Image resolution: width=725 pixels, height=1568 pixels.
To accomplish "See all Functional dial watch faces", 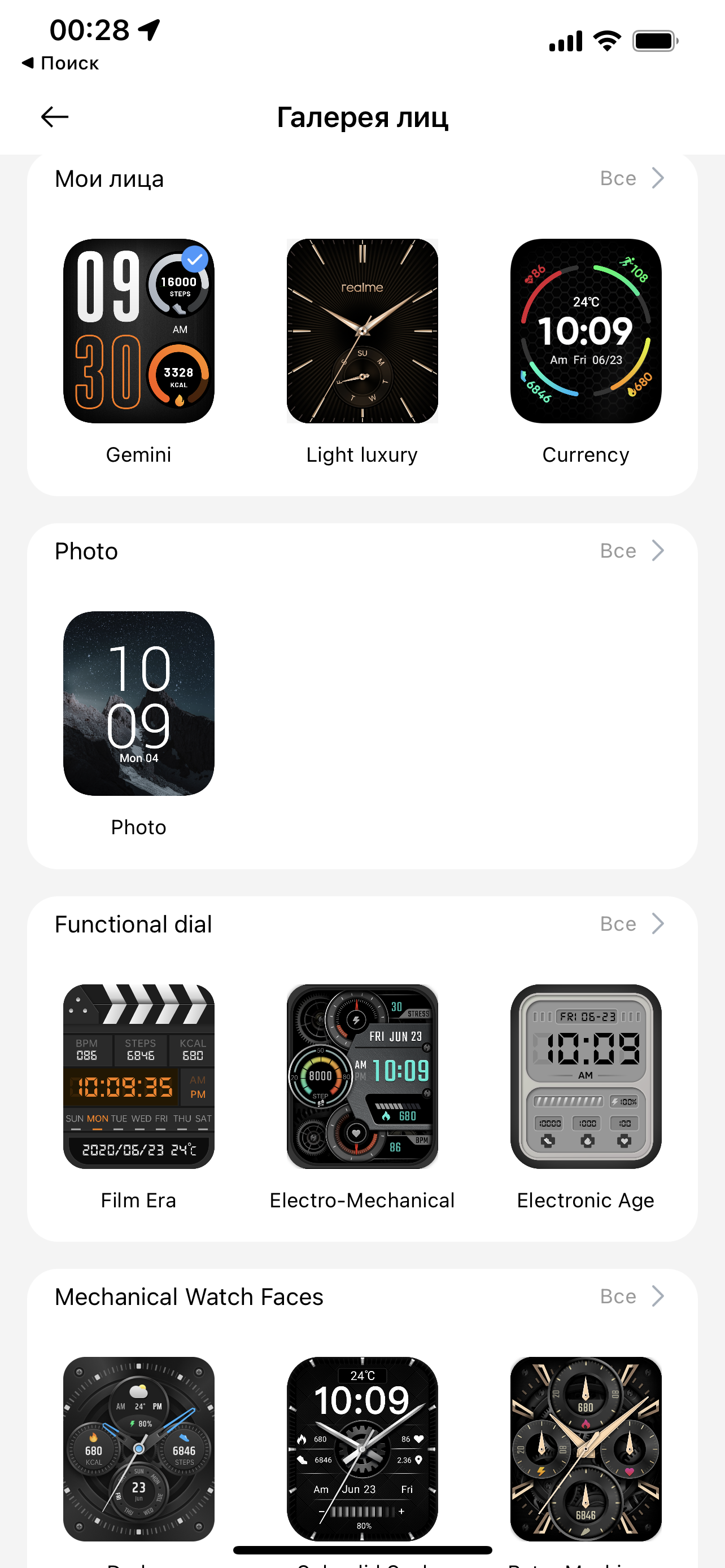I will coord(631,924).
